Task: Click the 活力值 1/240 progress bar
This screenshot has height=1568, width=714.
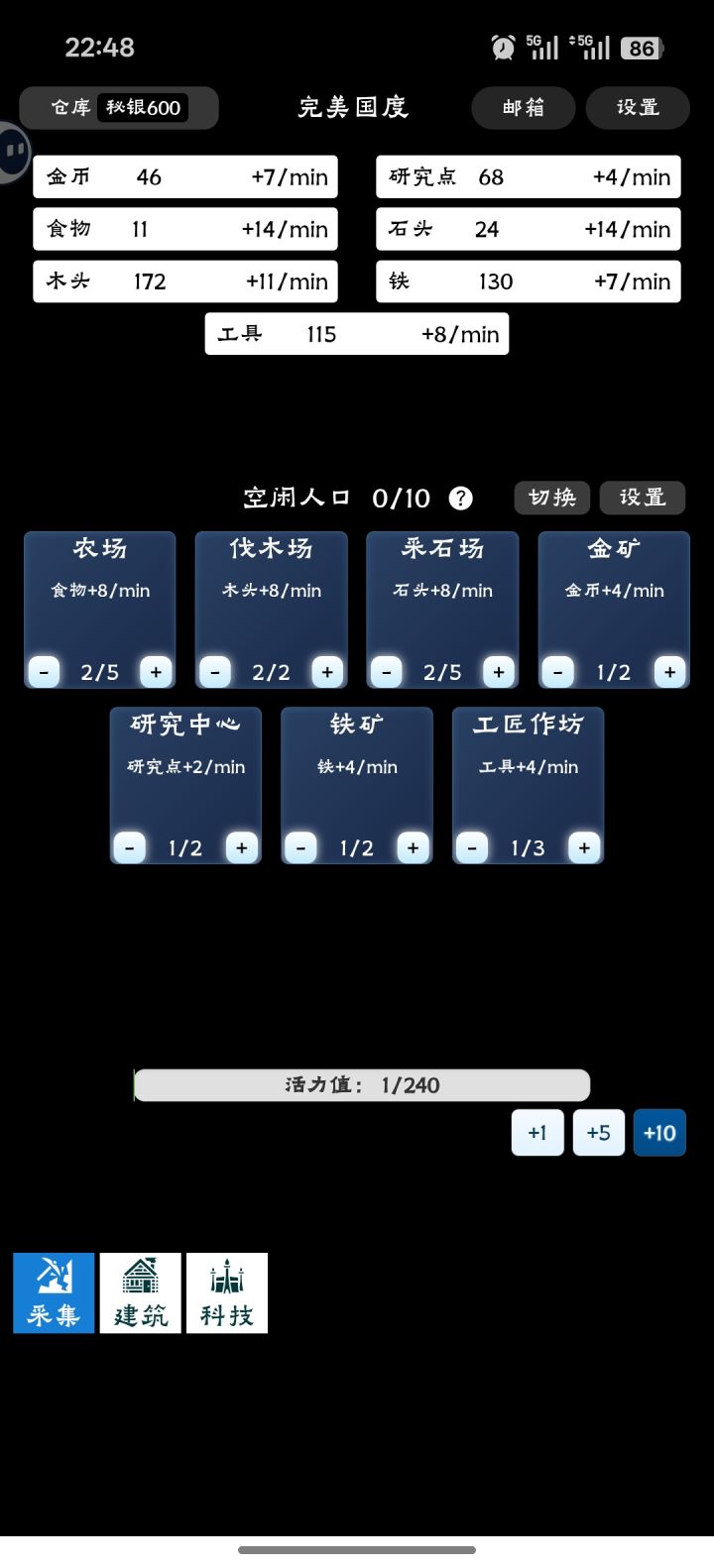Action: click(x=362, y=1084)
